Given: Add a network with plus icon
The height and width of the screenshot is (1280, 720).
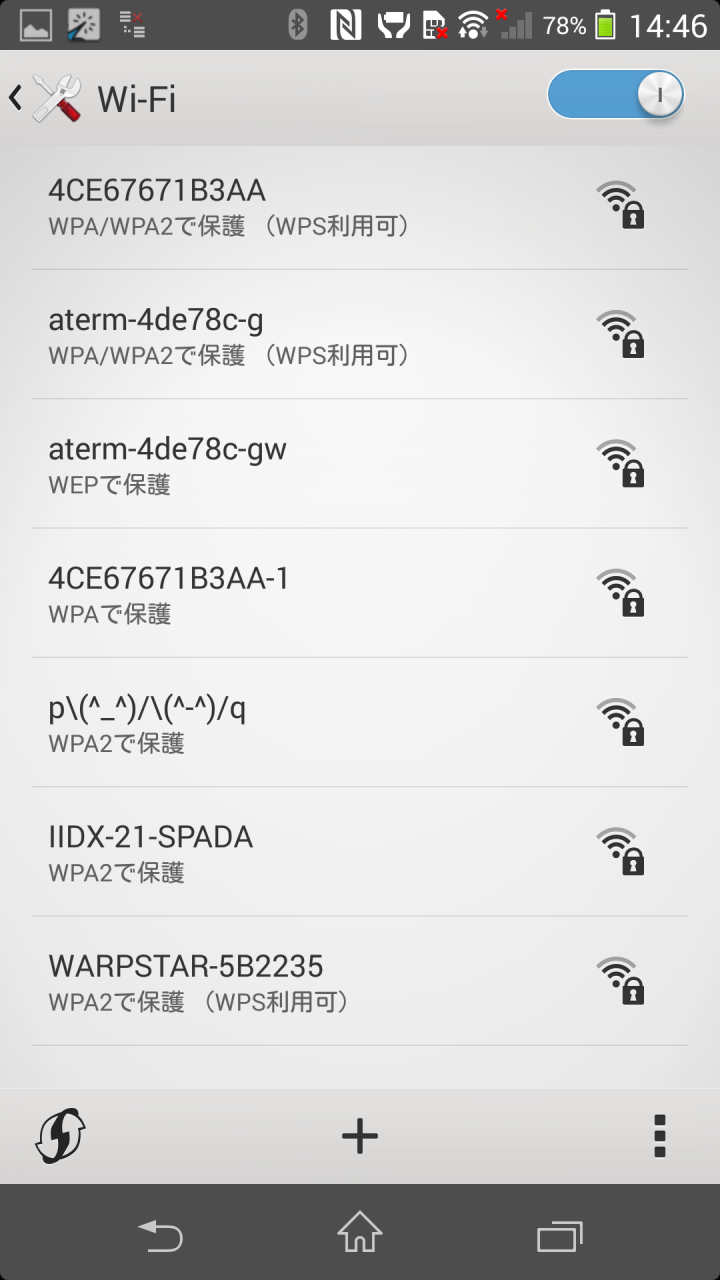Looking at the screenshot, I should (x=360, y=1136).
